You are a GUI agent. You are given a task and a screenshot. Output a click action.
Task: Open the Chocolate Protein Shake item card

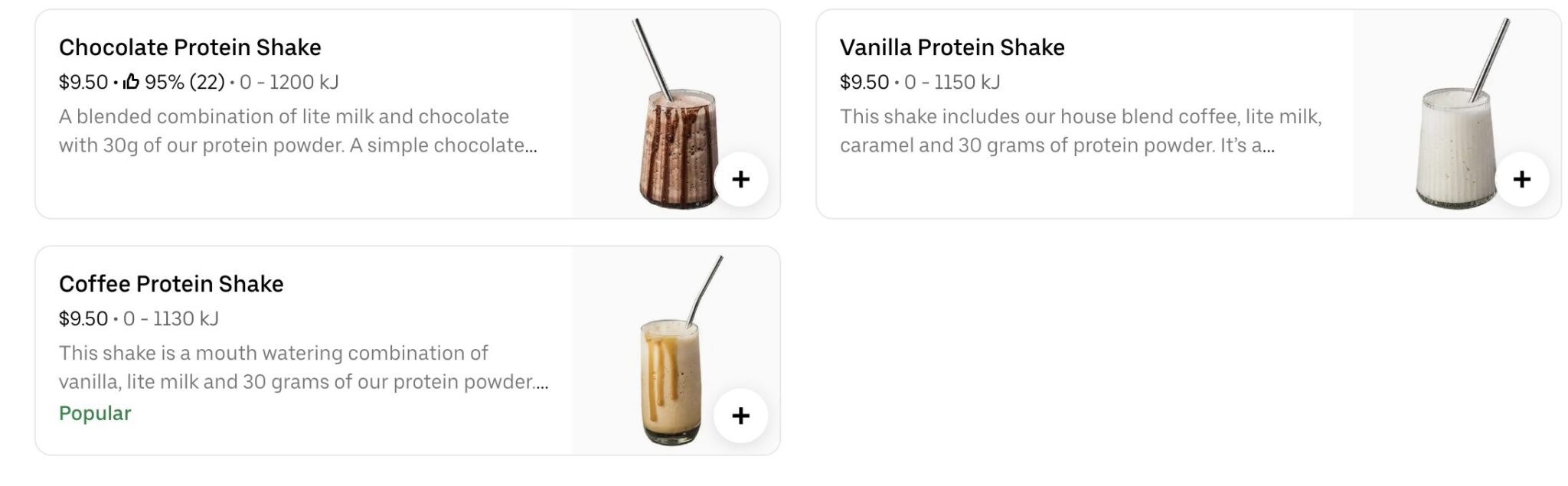tap(190, 47)
